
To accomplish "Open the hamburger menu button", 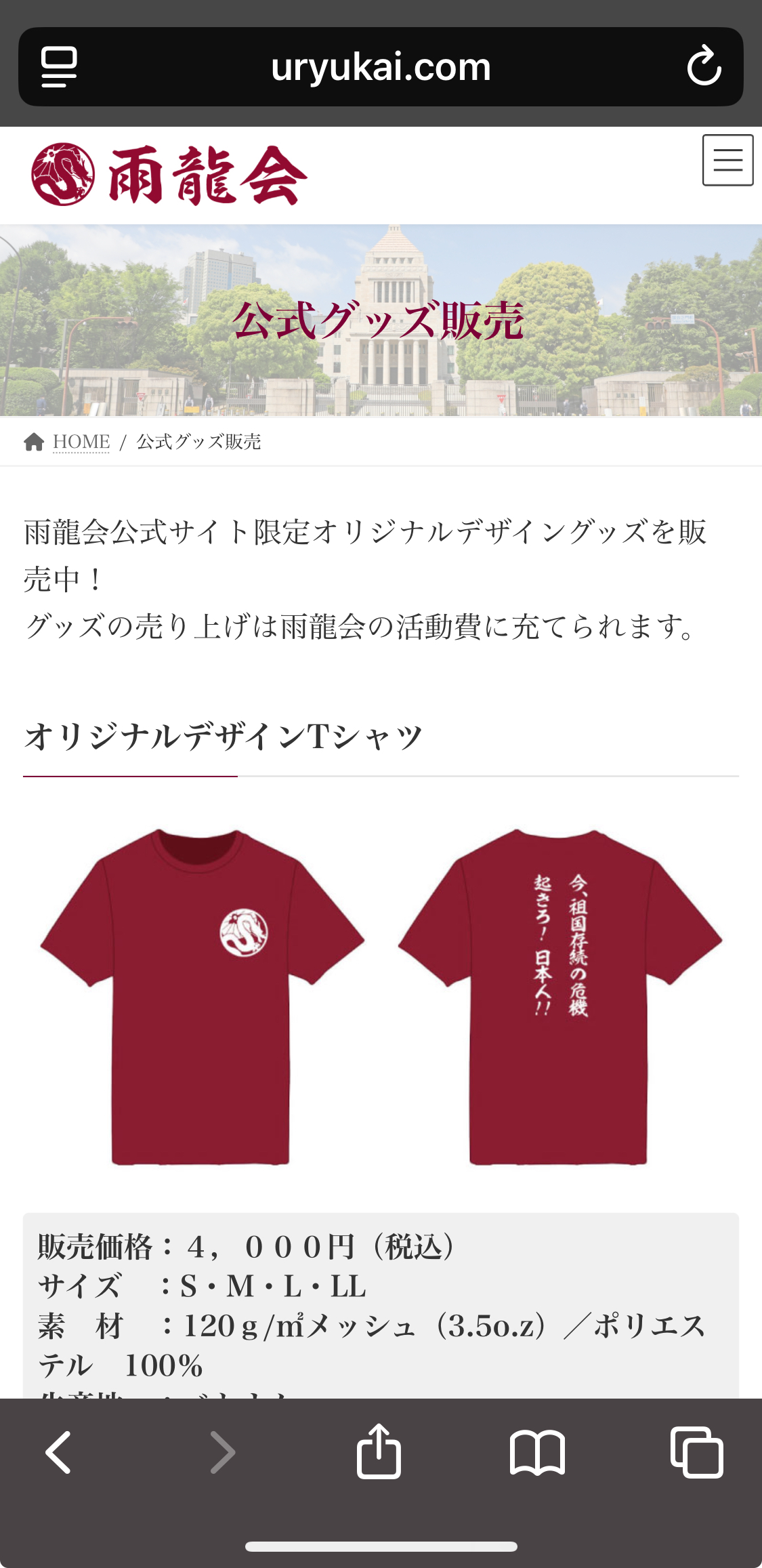I will pos(727,160).
